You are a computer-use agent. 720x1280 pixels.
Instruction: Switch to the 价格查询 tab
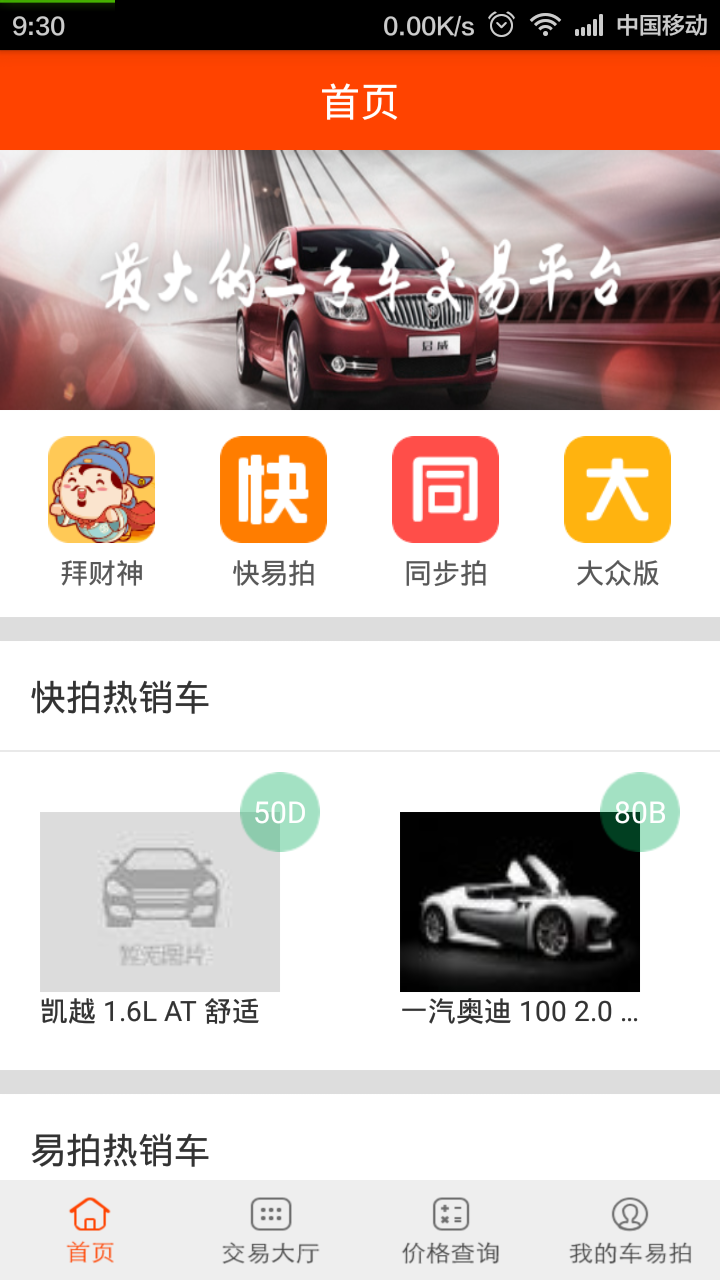(x=450, y=1230)
